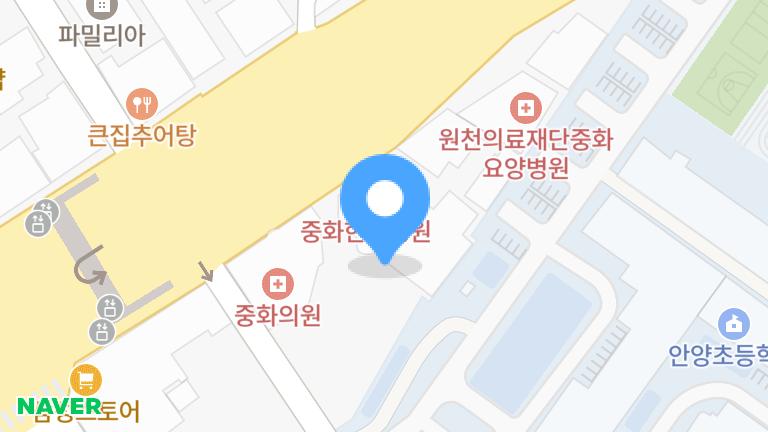Open 안양초등학교 school marker

[733, 323]
